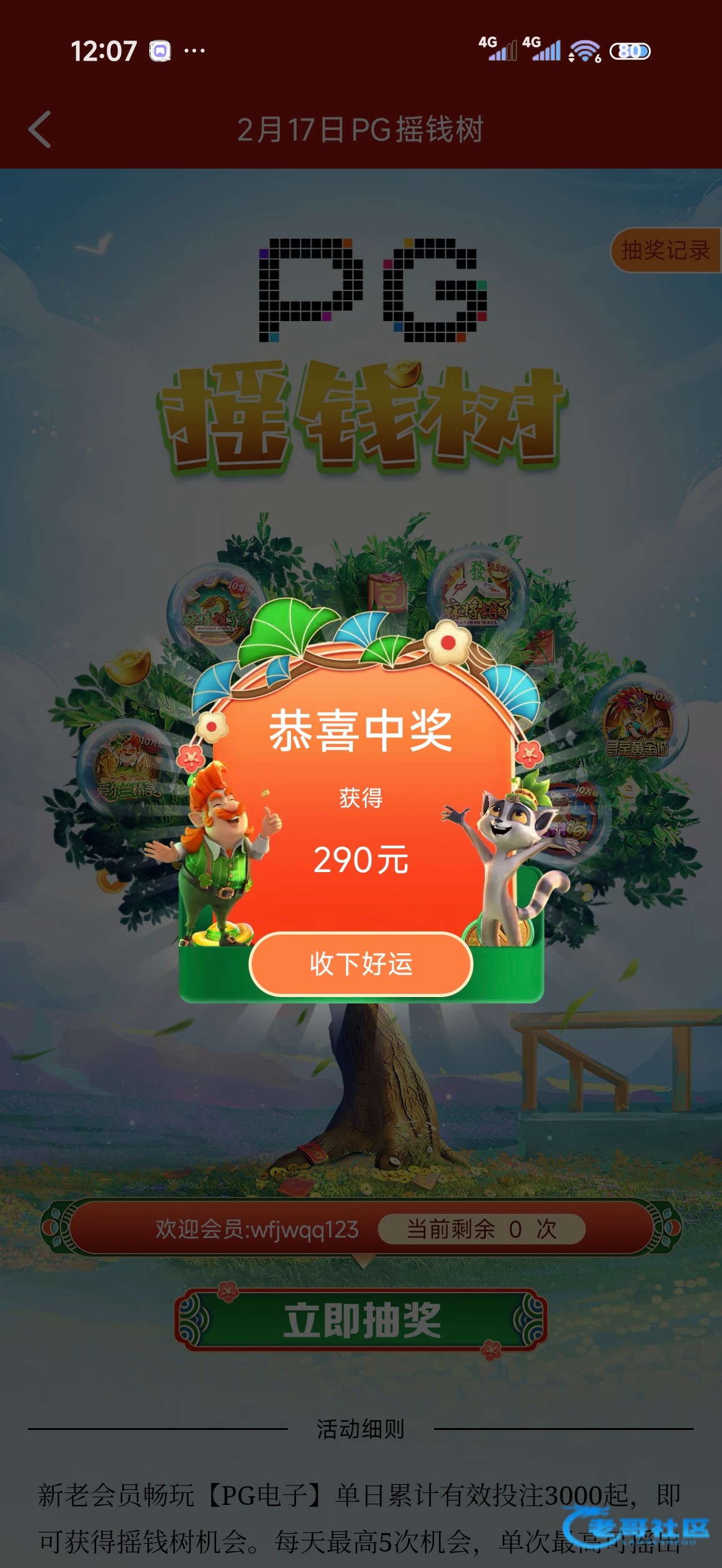The width and height of the screenshot is (722, 1568).
Task: Tap 立即抽奖 to draw now
Action: 361,1320
